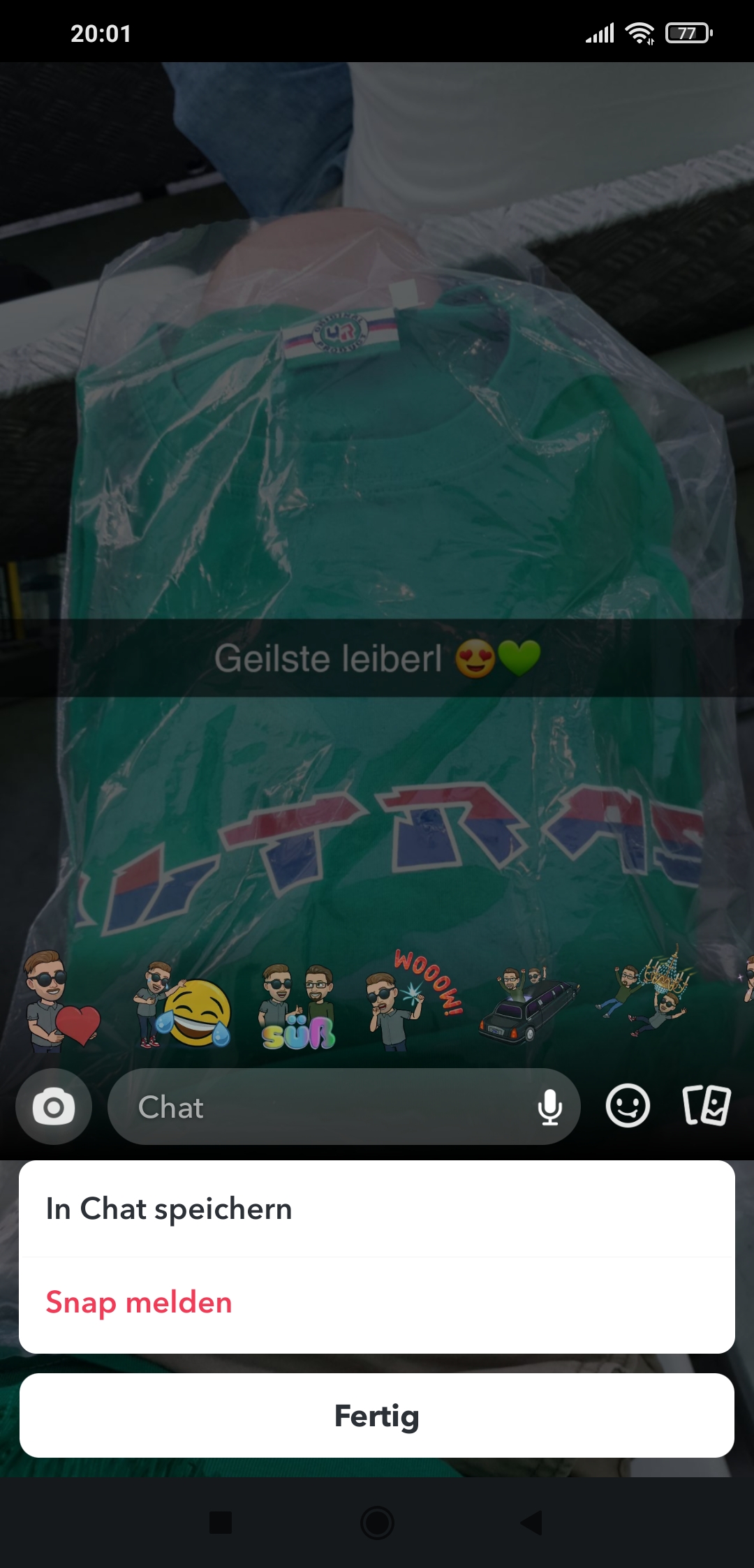Send the limousine Bitmoji sticker
Image resolution: width=754 pixels, height=1568 pixels.
point(529,1004)
